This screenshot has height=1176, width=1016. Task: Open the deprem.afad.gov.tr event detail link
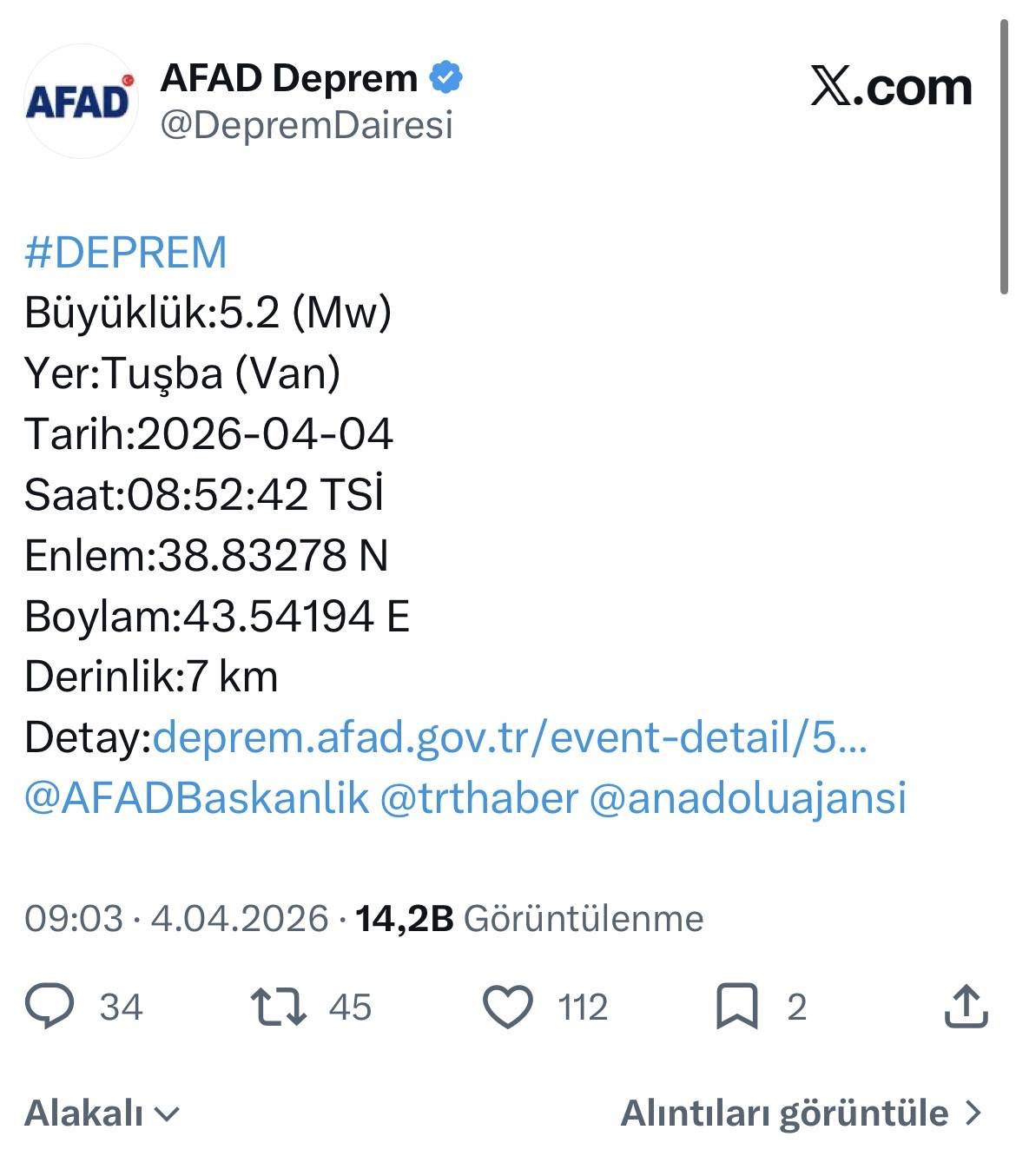coord(512,739)
